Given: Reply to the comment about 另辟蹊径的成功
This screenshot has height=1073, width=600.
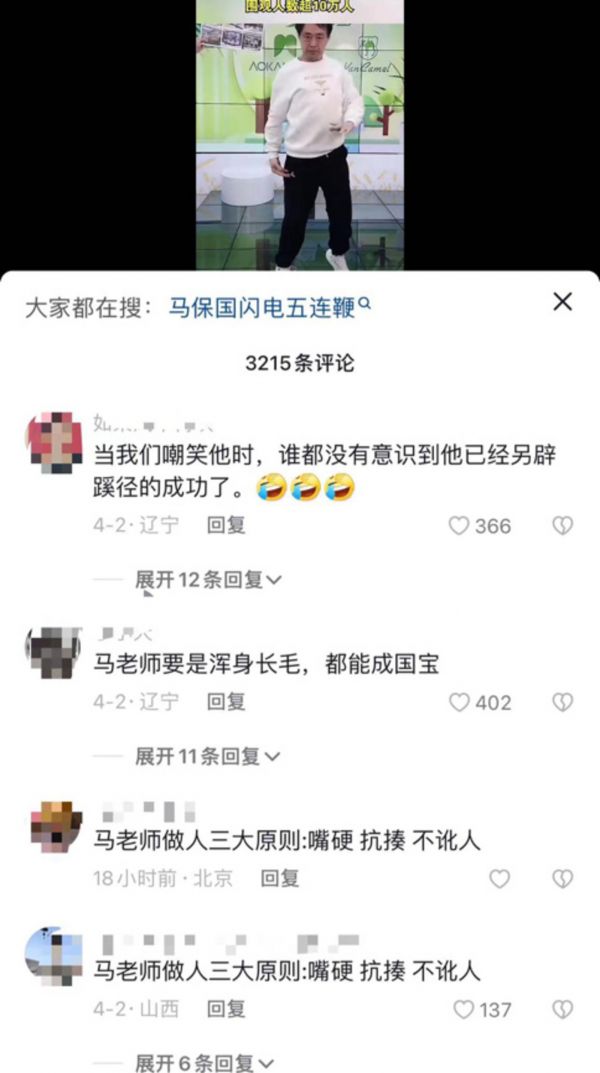Looking at the screenshot, I should (x=226, y=525).
